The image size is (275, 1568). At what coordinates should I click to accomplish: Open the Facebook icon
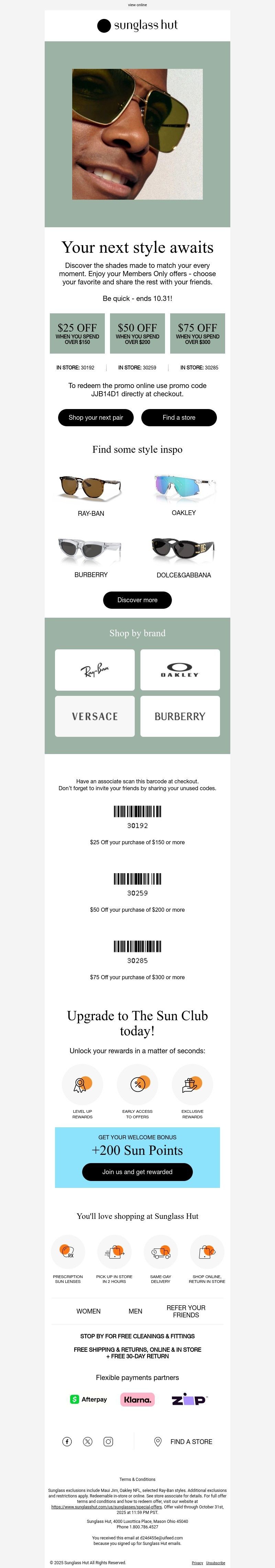[x=67, y=1441]
